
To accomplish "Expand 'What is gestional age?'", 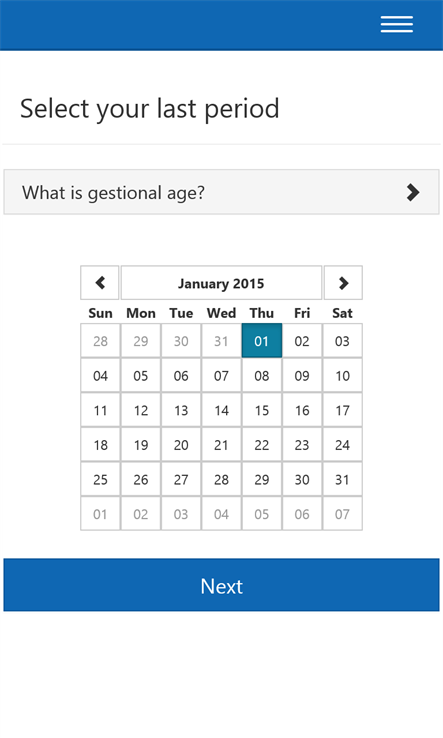I will [x=221, y=192].
